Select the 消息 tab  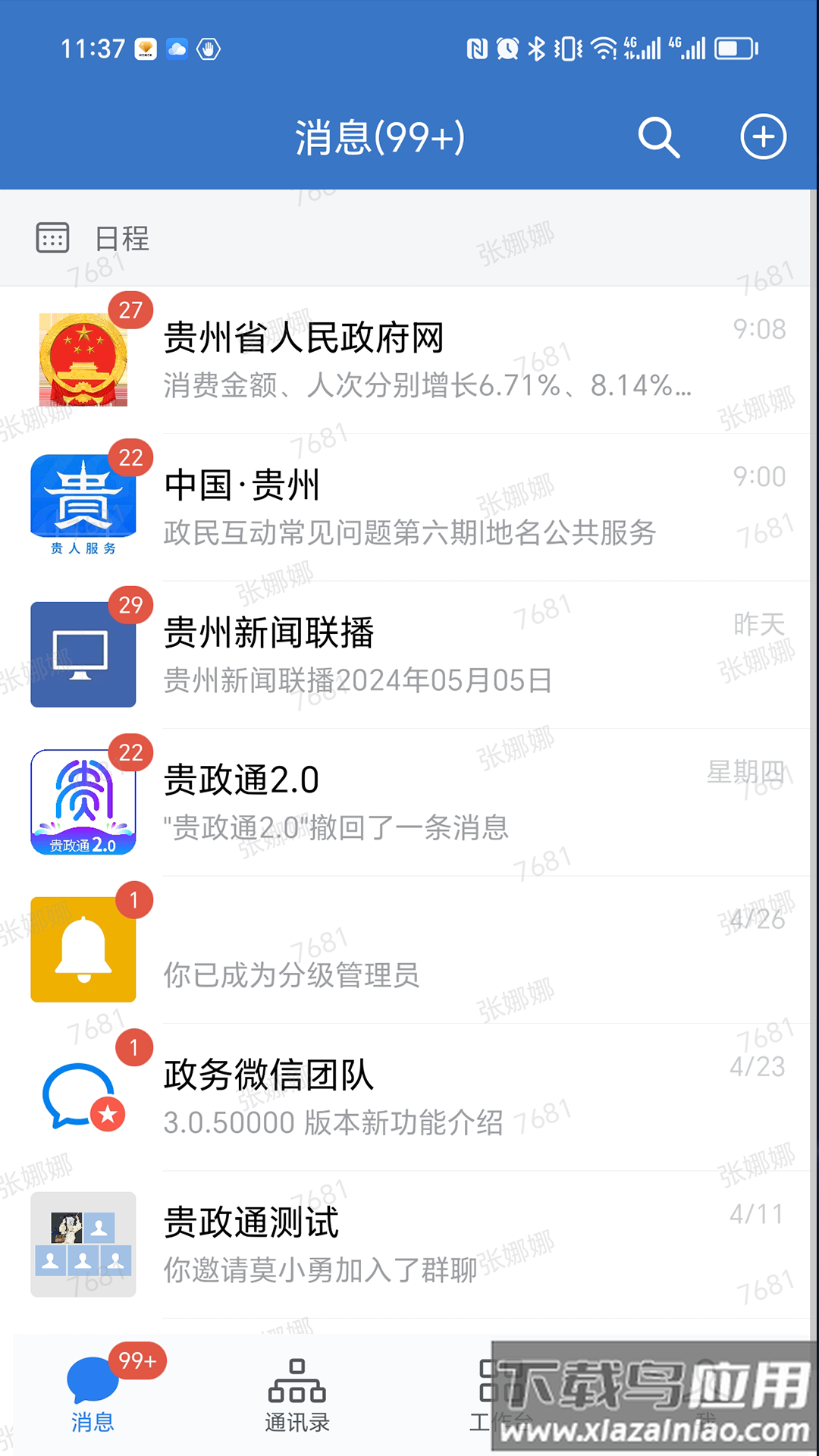[93, 1396]
